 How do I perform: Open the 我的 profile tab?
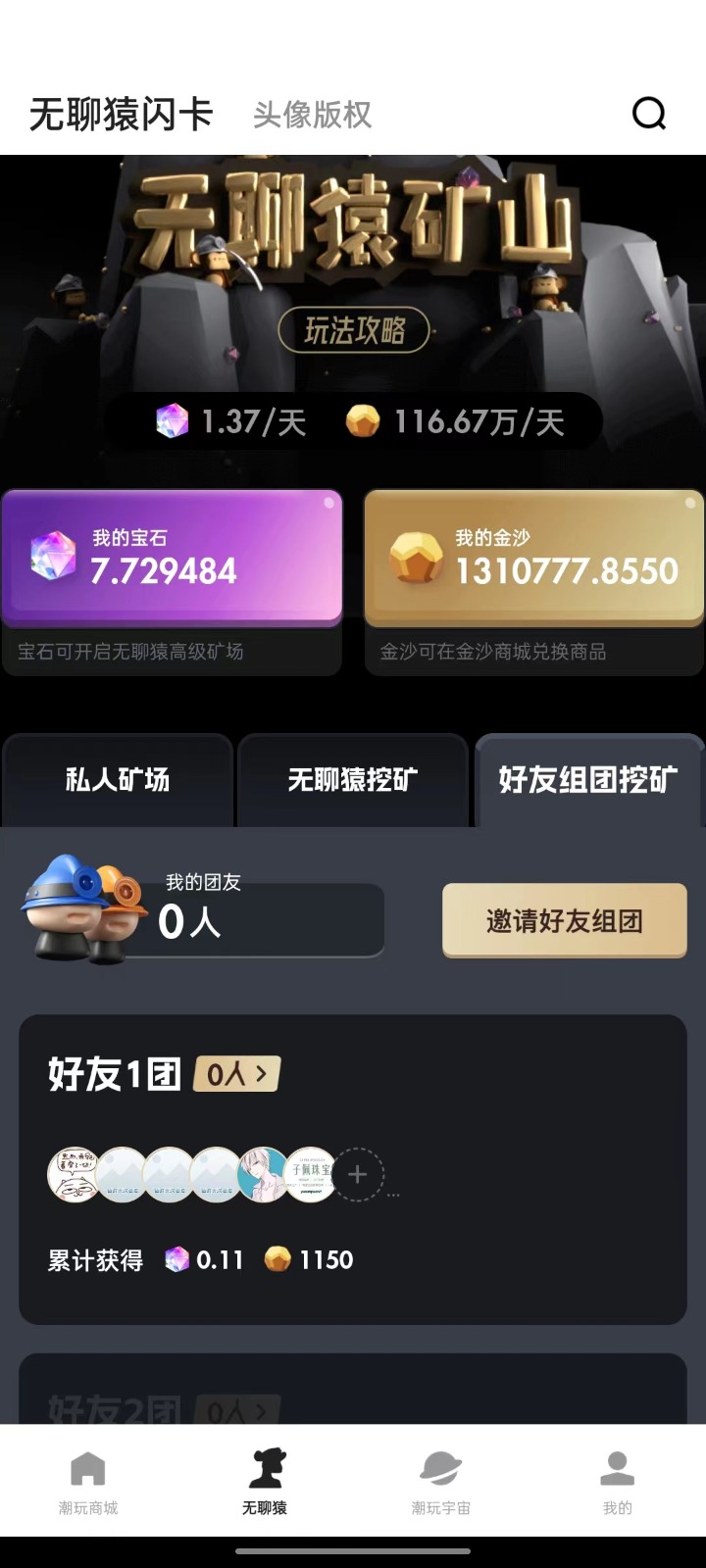point(618,1483)
